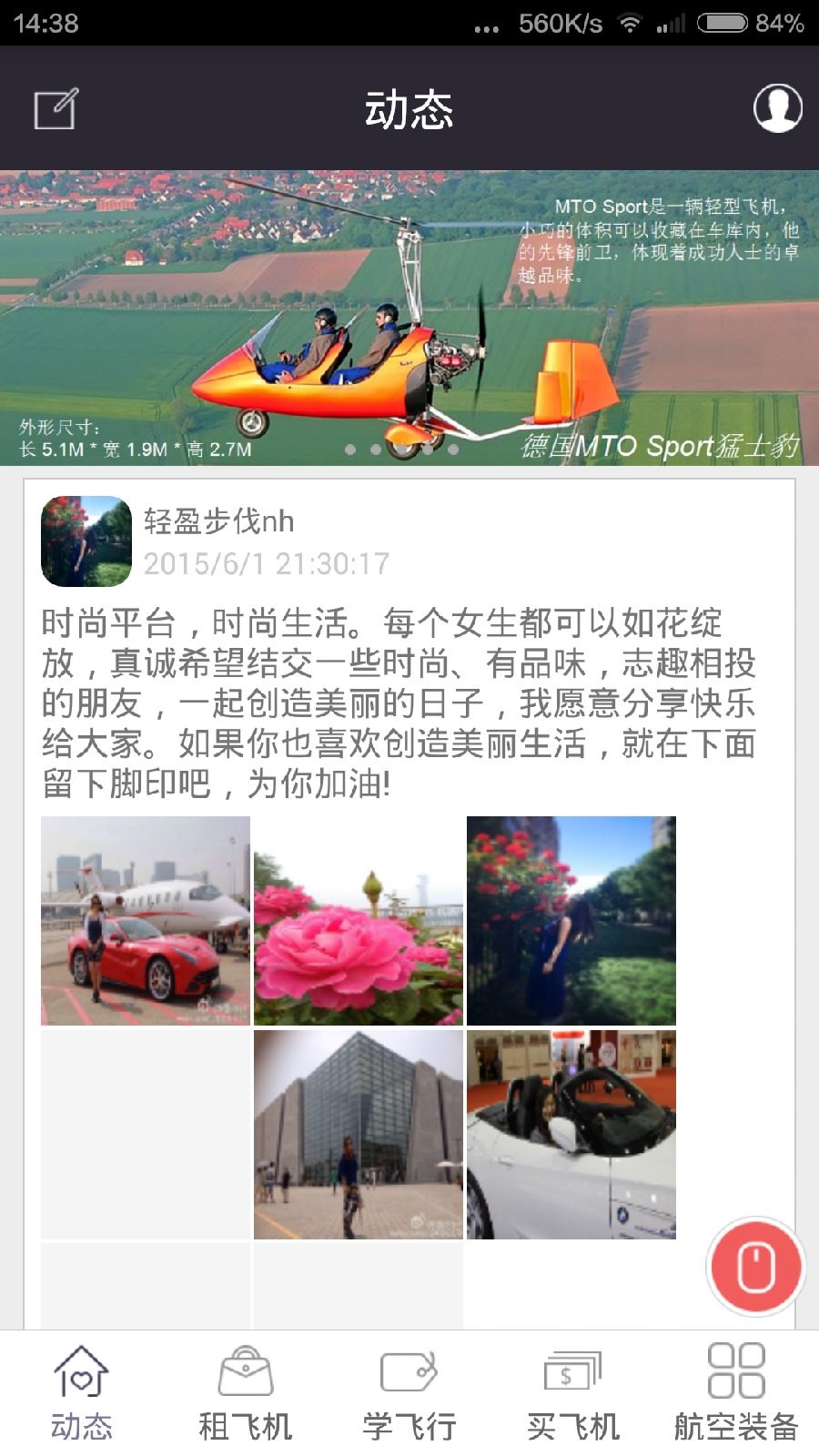The width and height of the screenshot is (819, 1456).
Task: Switch to the 航空装备 tab
Action: pyautogui.click(x=736, y=1394)
